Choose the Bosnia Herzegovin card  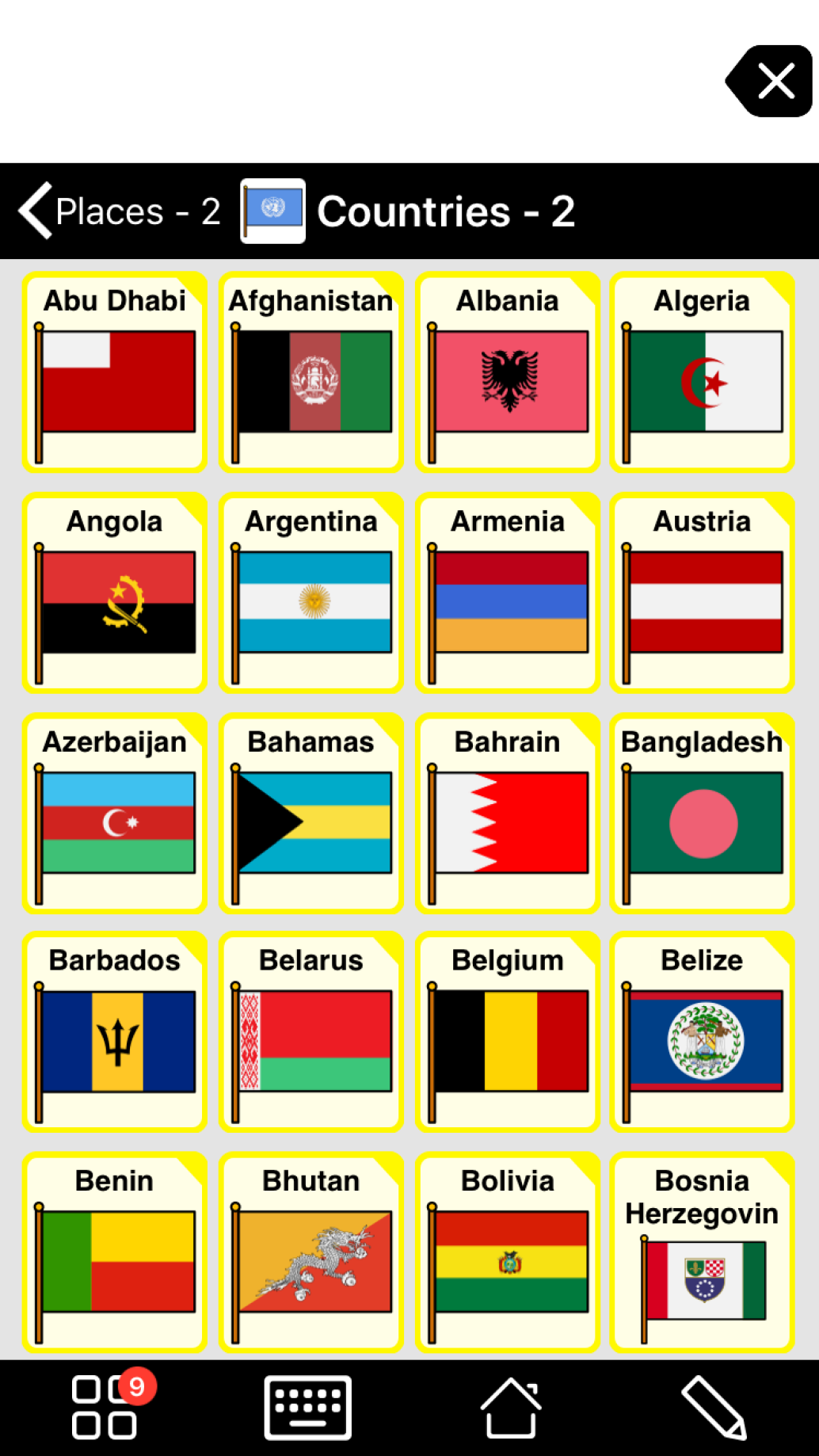pyautogui.click(x=702, y=1252)
